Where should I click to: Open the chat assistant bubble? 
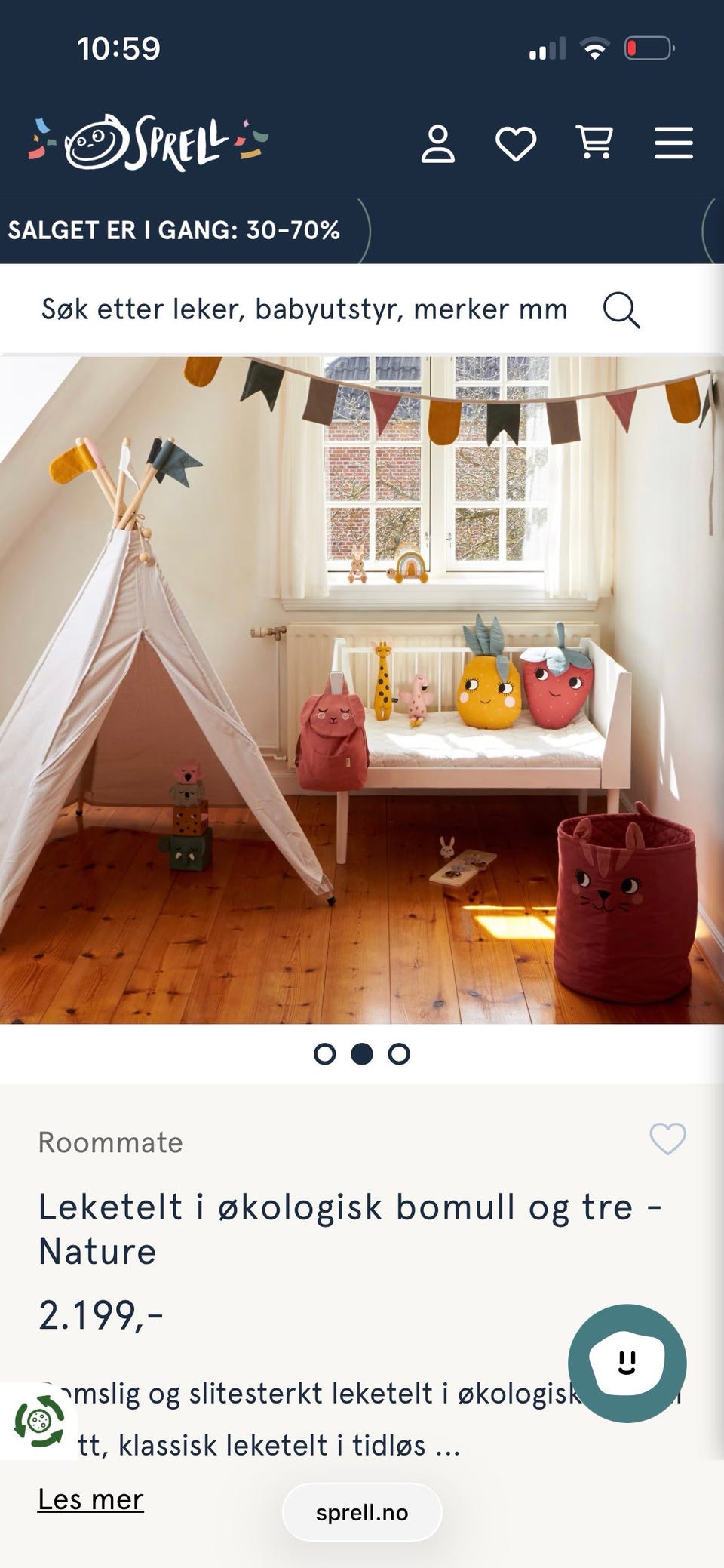[x=627, y=1363]
